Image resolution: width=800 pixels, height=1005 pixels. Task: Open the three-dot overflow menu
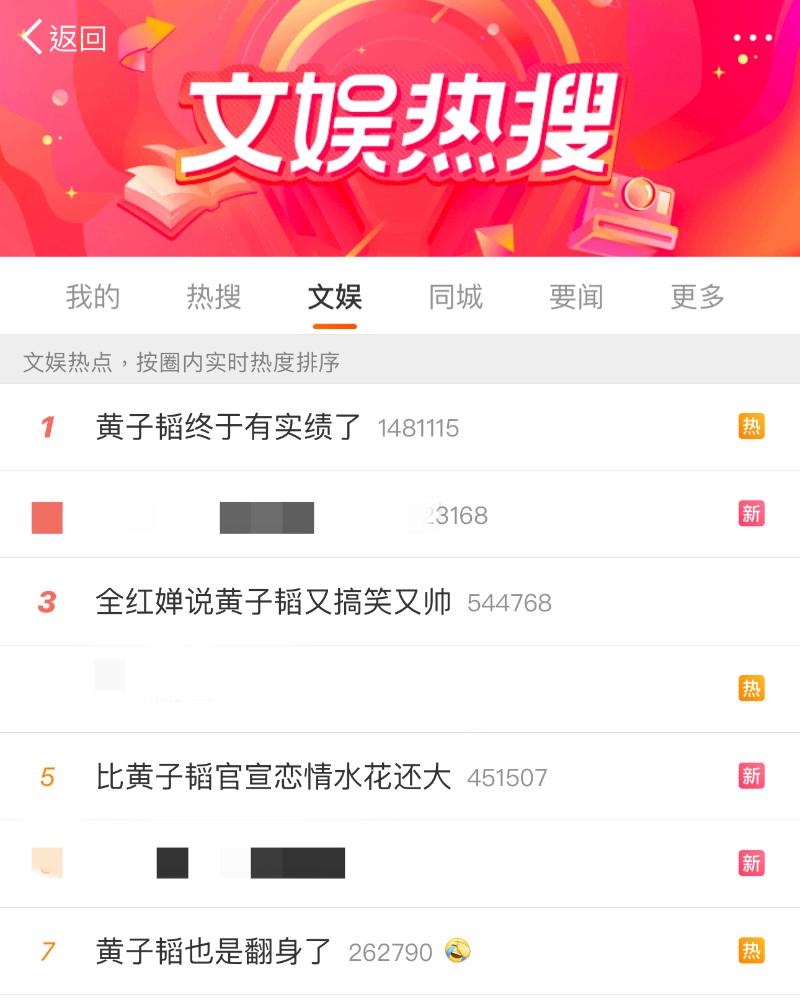(752, 39)
